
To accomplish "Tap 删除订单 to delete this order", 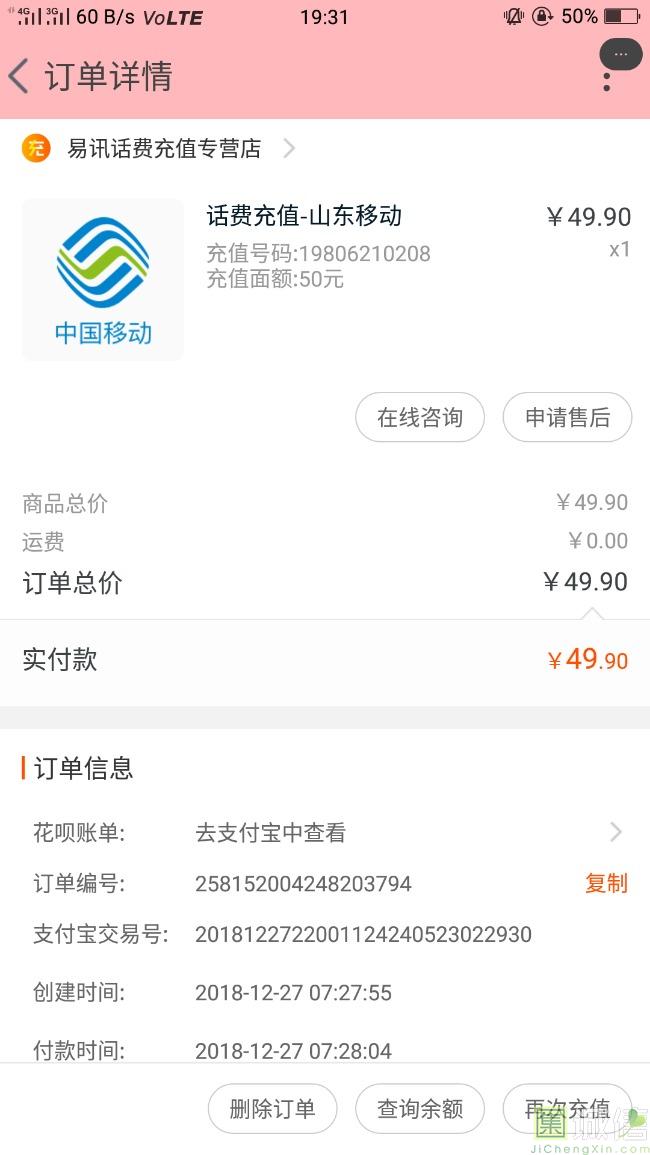I will click(273, 1109).
